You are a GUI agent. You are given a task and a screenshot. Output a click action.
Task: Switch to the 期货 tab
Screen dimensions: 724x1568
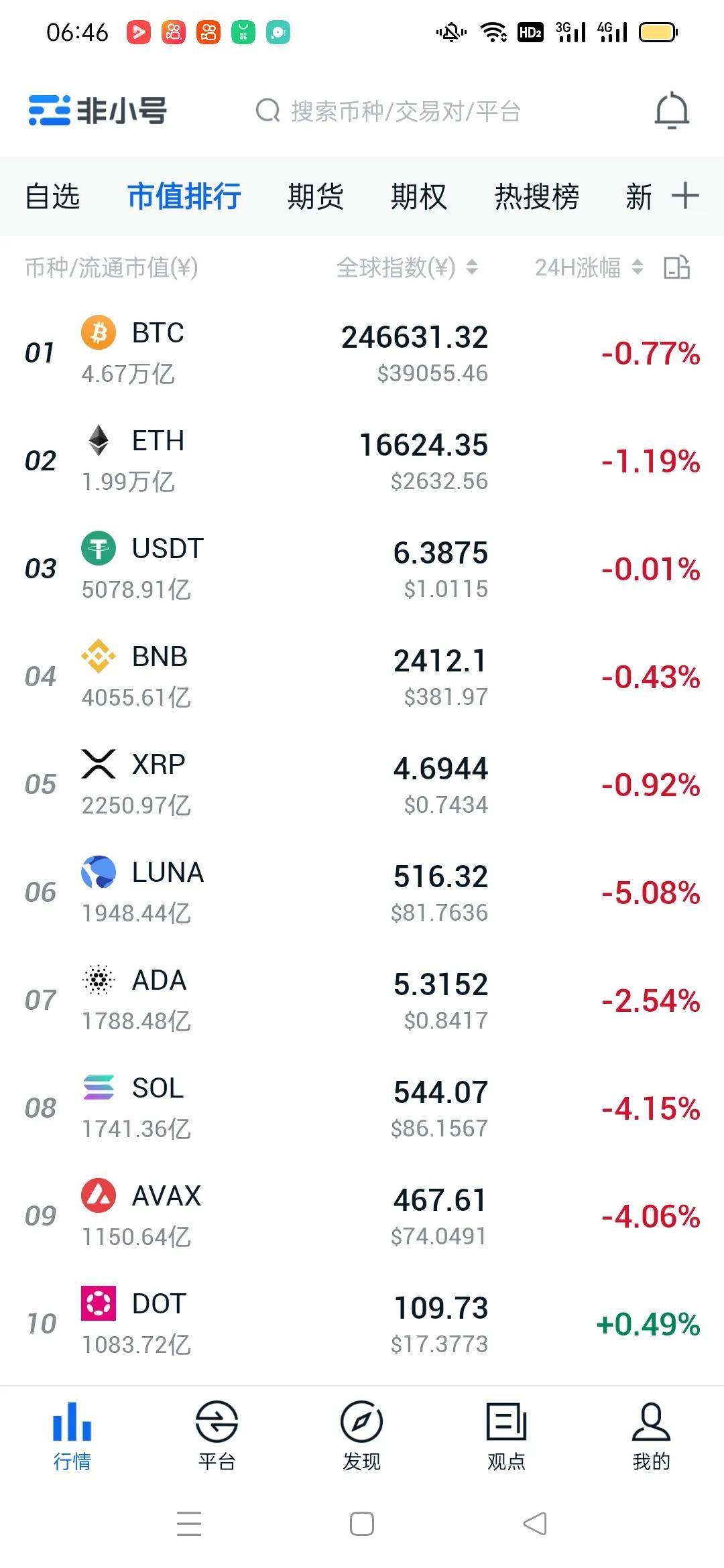pyautogui.click(x=316, y=196)
